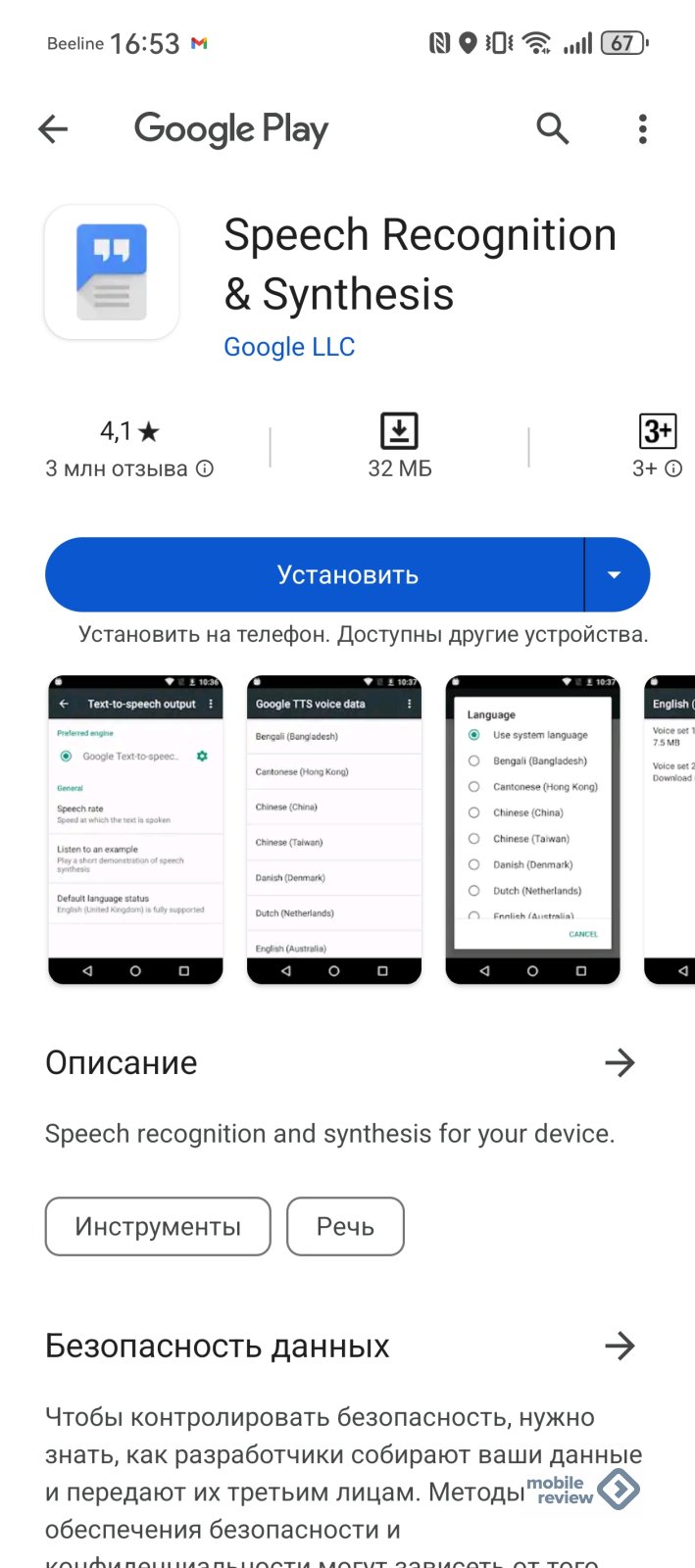View the rating and 3 млн отзыва reviews
Viewport: 695px width, 1568px height.
click(x=129, y=449)
